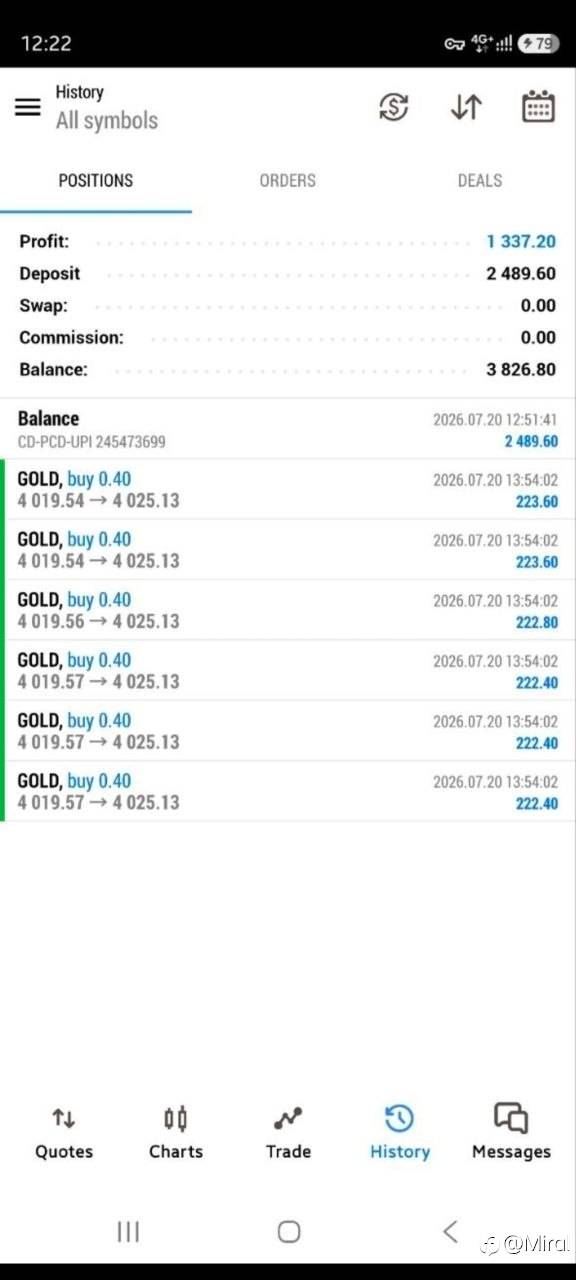This screenshot has width=576, height=1280.
Task: Open the GOLD position from 4 019.56
Action: pyautogui.click(x=288, y=610)
